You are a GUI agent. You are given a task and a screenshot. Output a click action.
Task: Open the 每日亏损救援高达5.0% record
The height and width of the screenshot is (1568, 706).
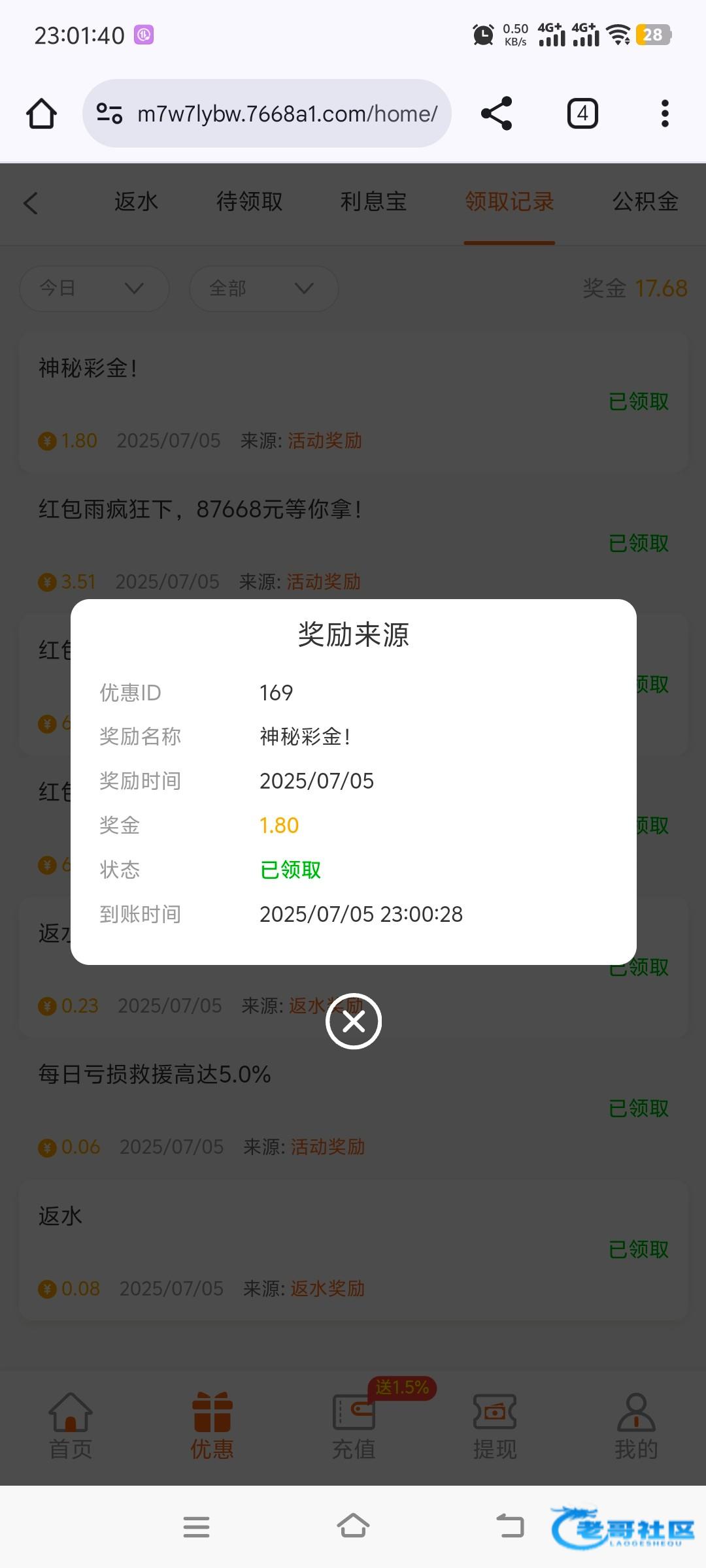coord(353,1110)
